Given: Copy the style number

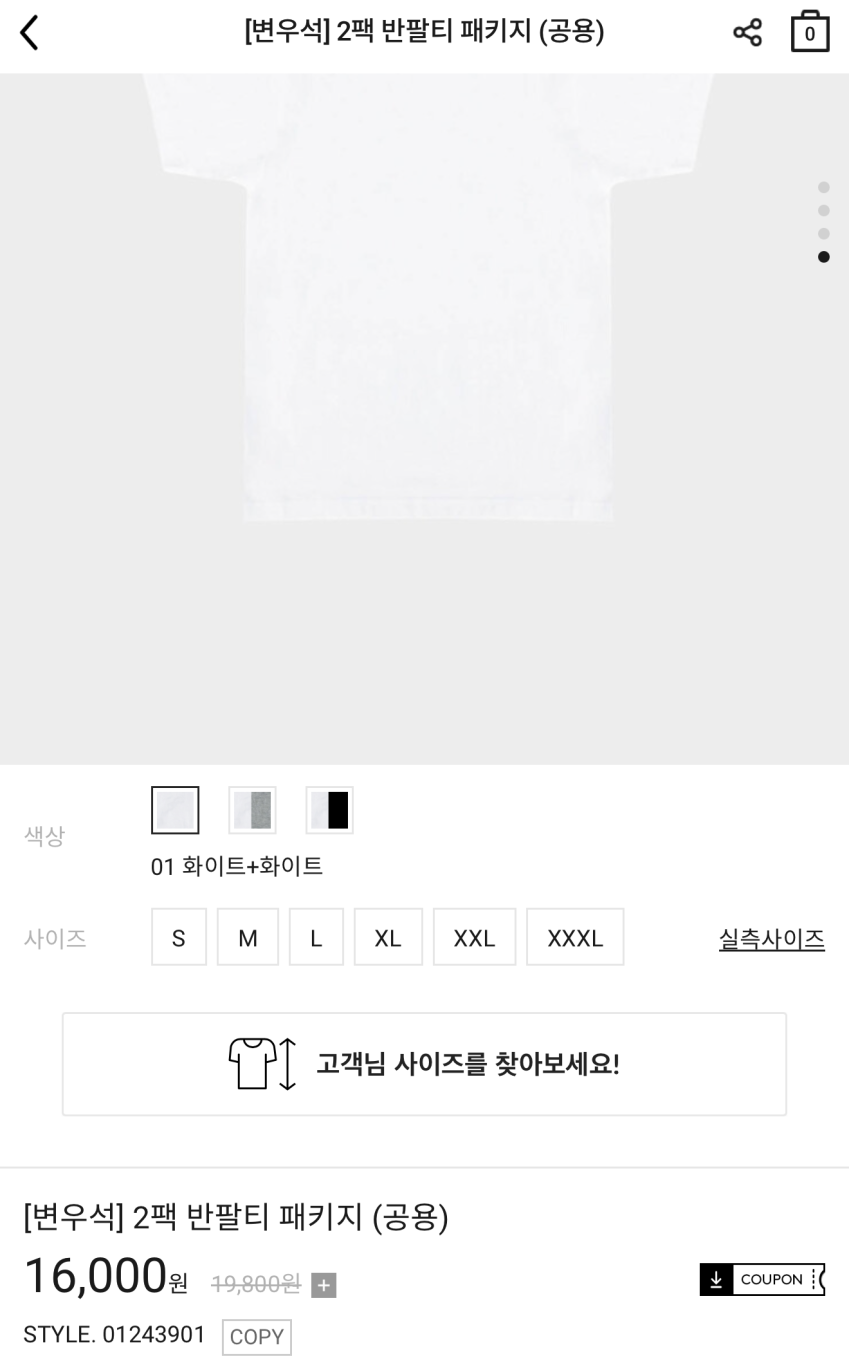Looking at the screenshot, I should tap(257, 1337).
